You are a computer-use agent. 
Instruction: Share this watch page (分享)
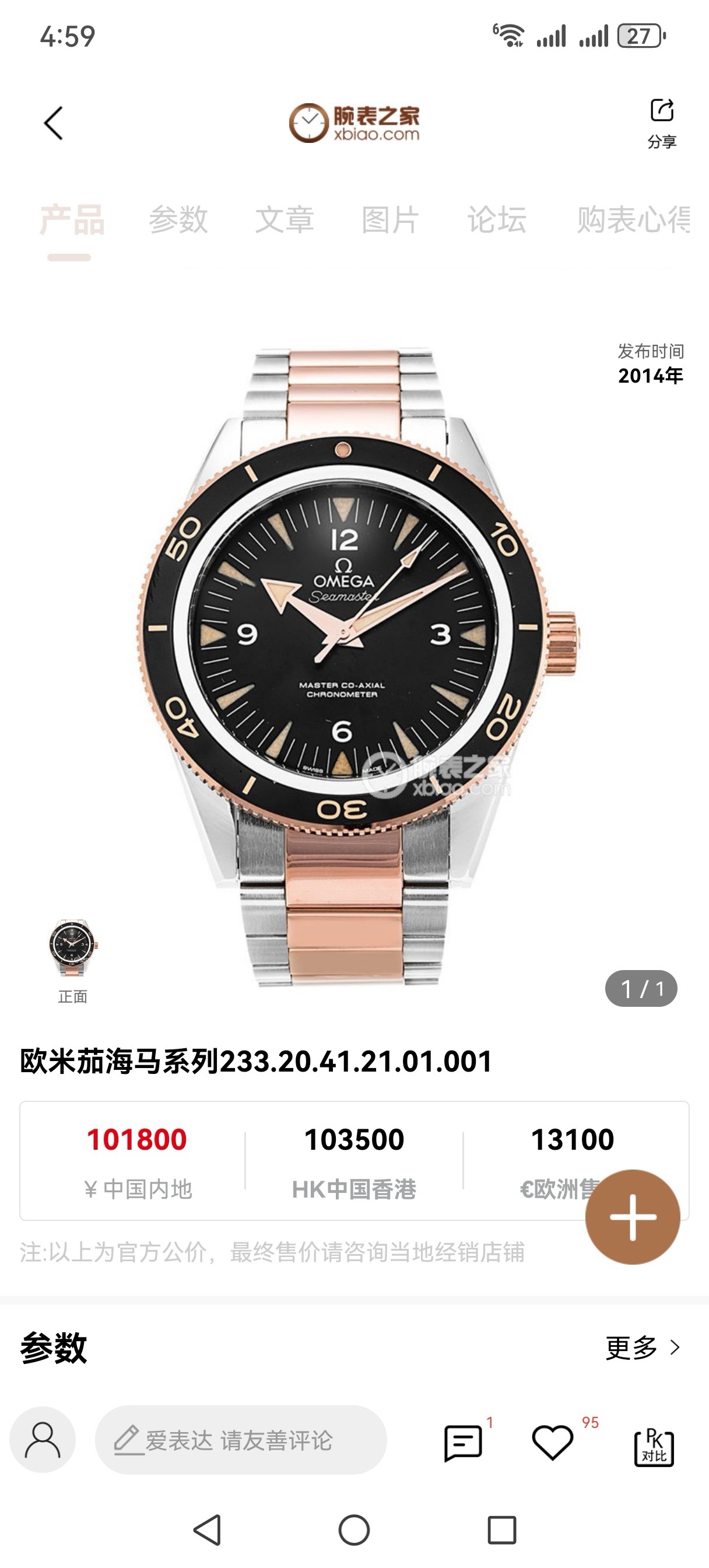click(662, 123)
